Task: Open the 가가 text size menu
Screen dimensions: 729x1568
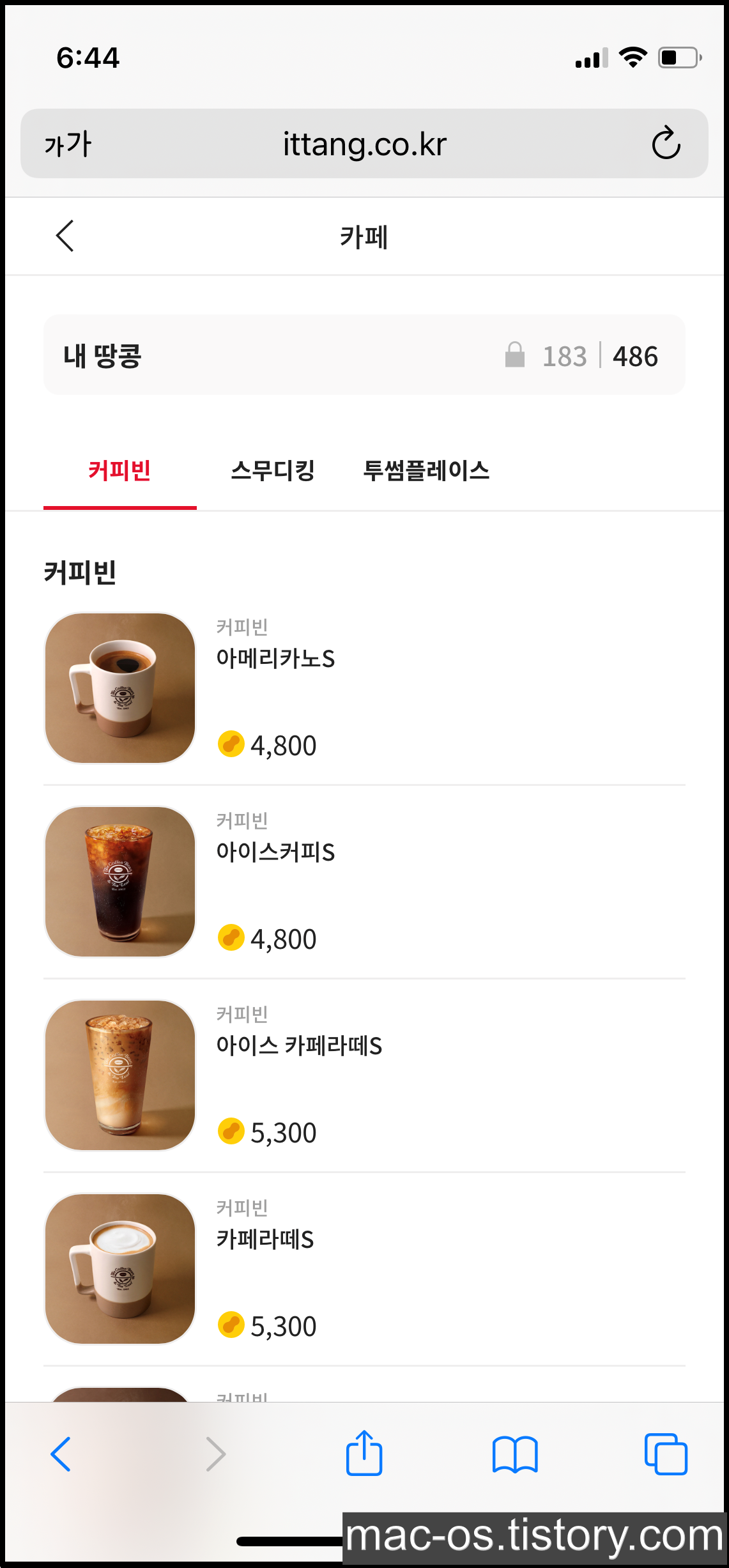Action: [x=68, y=144]
